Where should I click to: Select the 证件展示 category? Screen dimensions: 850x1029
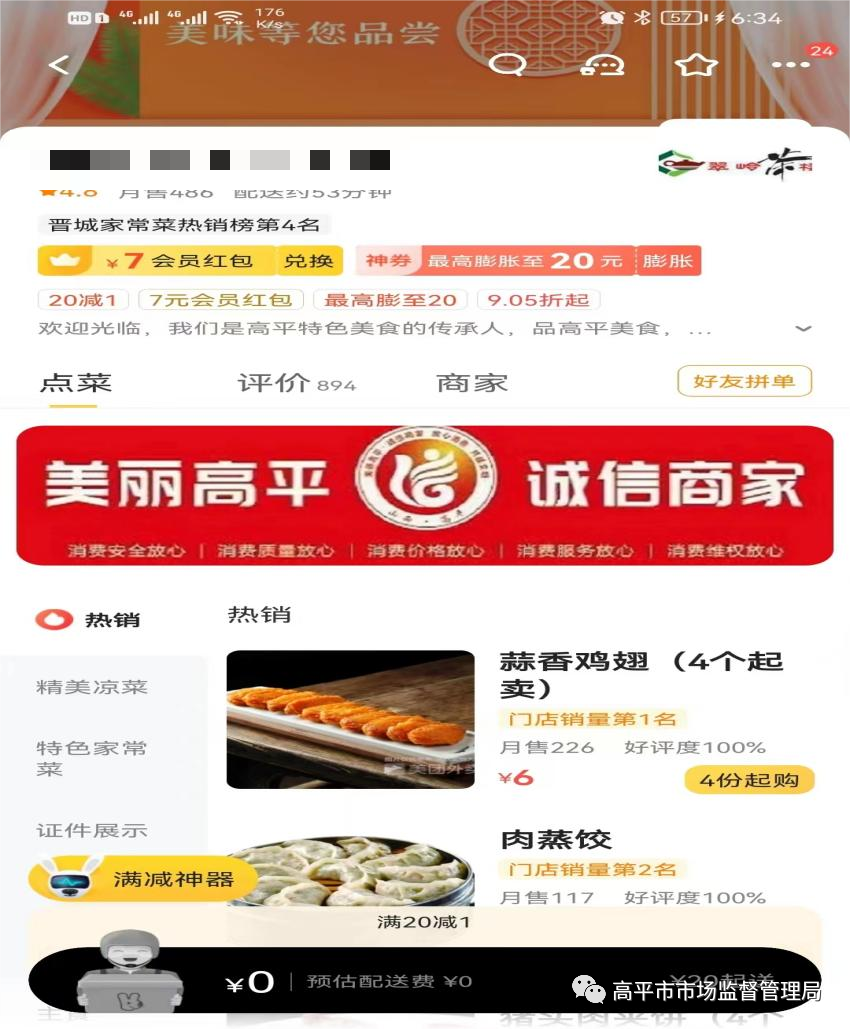(92, 830)
